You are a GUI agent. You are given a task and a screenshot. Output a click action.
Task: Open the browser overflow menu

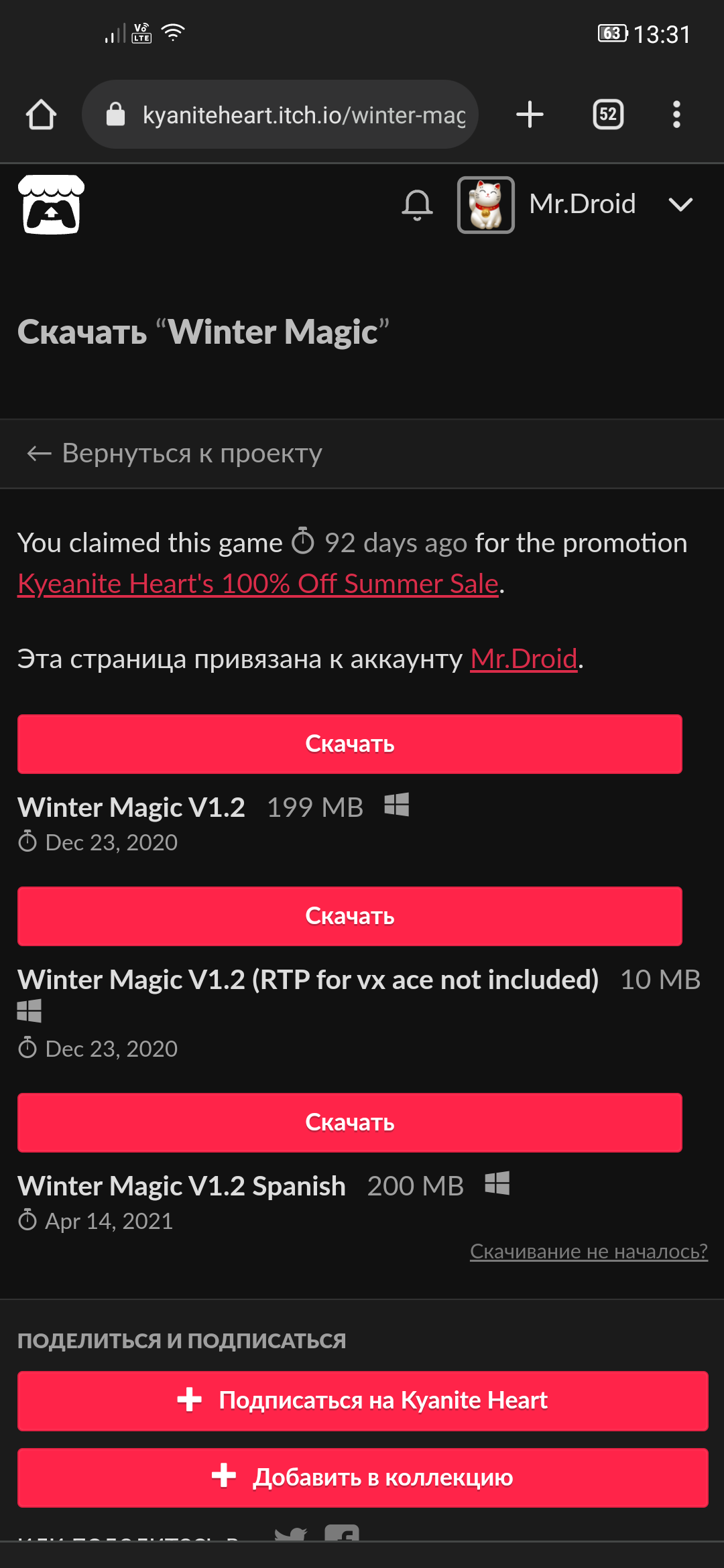(x=676, y=115)
